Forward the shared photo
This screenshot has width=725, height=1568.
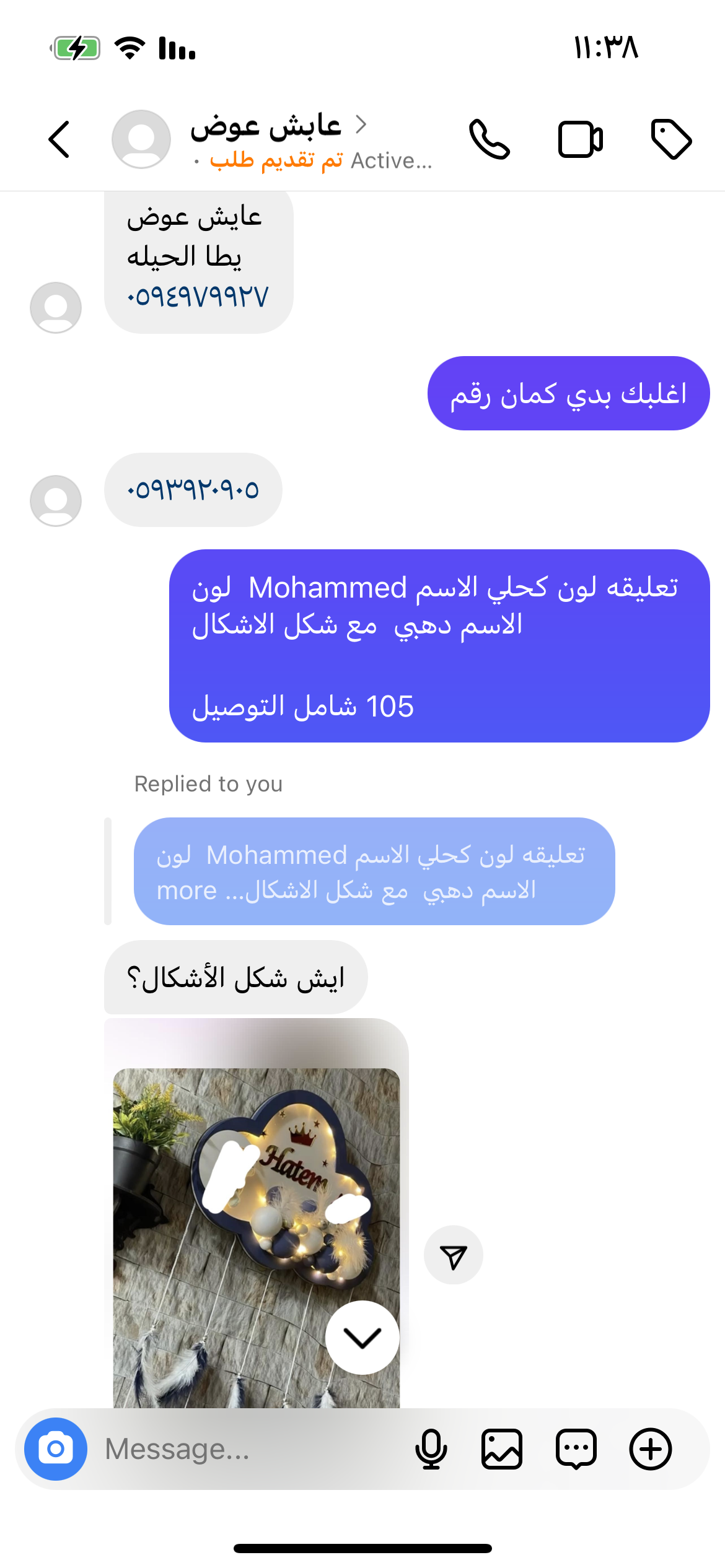[x=453, y=1255]
